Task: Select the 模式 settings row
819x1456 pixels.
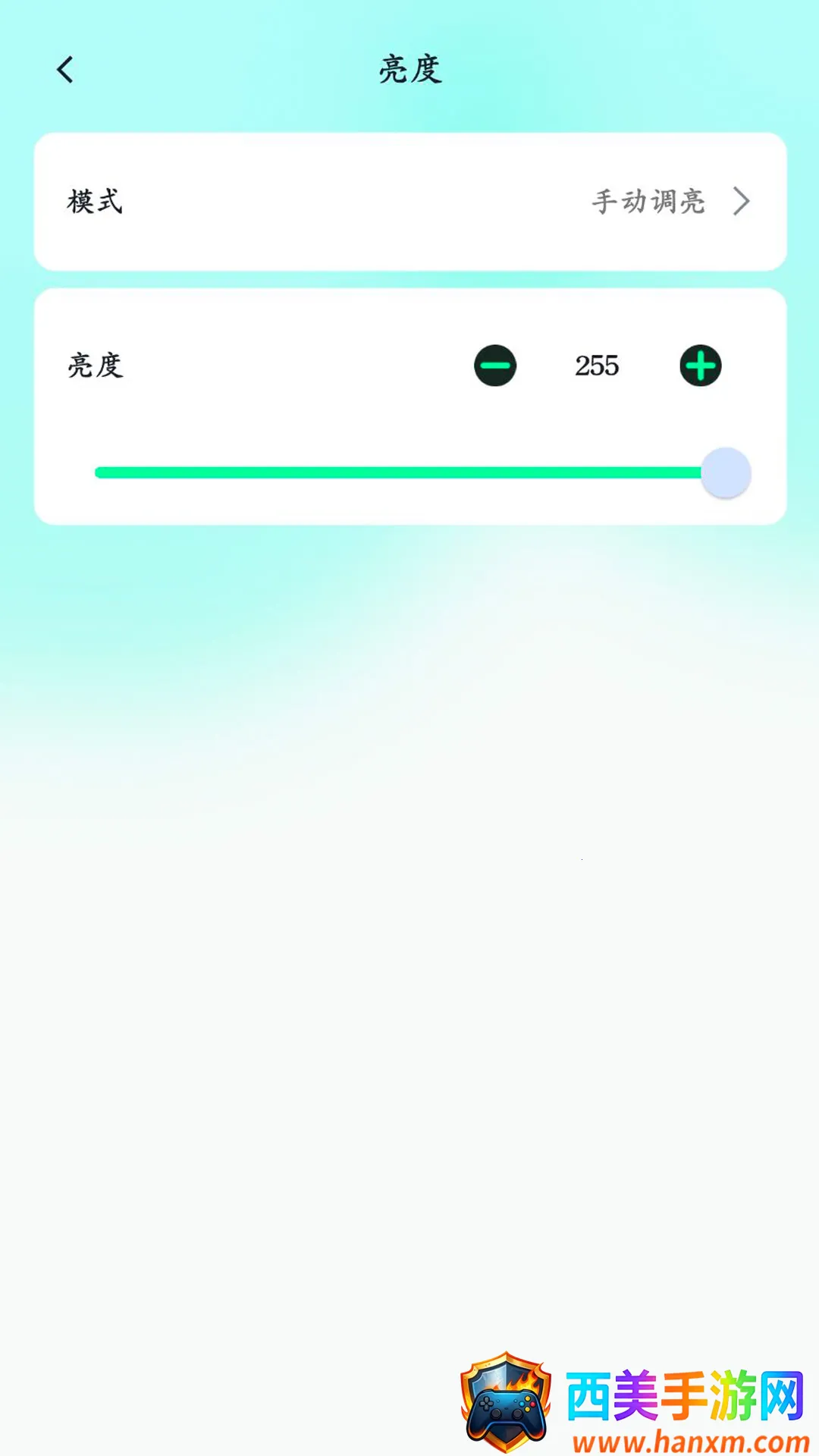Action: point(409,202)
